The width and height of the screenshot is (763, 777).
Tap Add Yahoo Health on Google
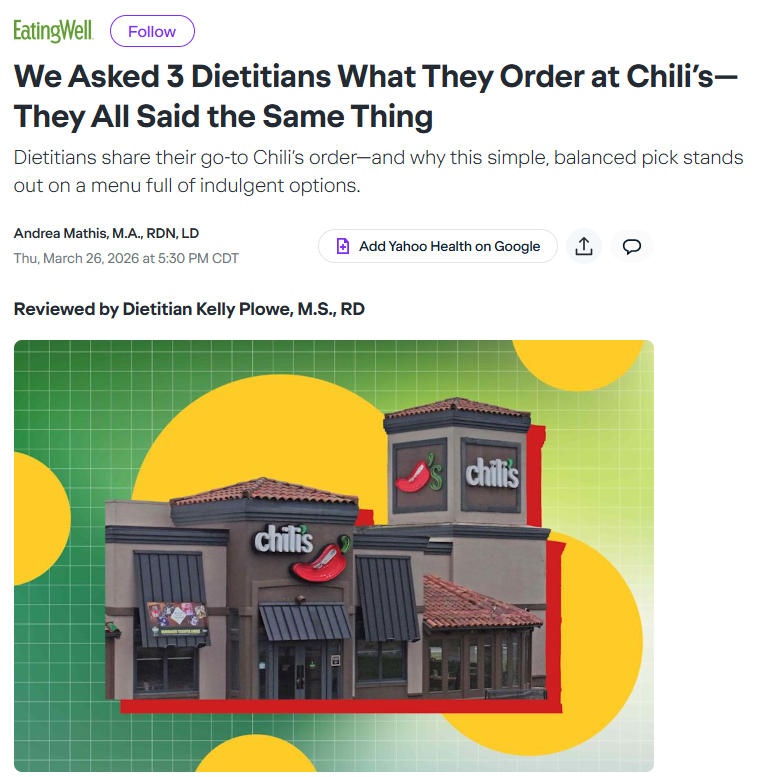pos(437,246)
